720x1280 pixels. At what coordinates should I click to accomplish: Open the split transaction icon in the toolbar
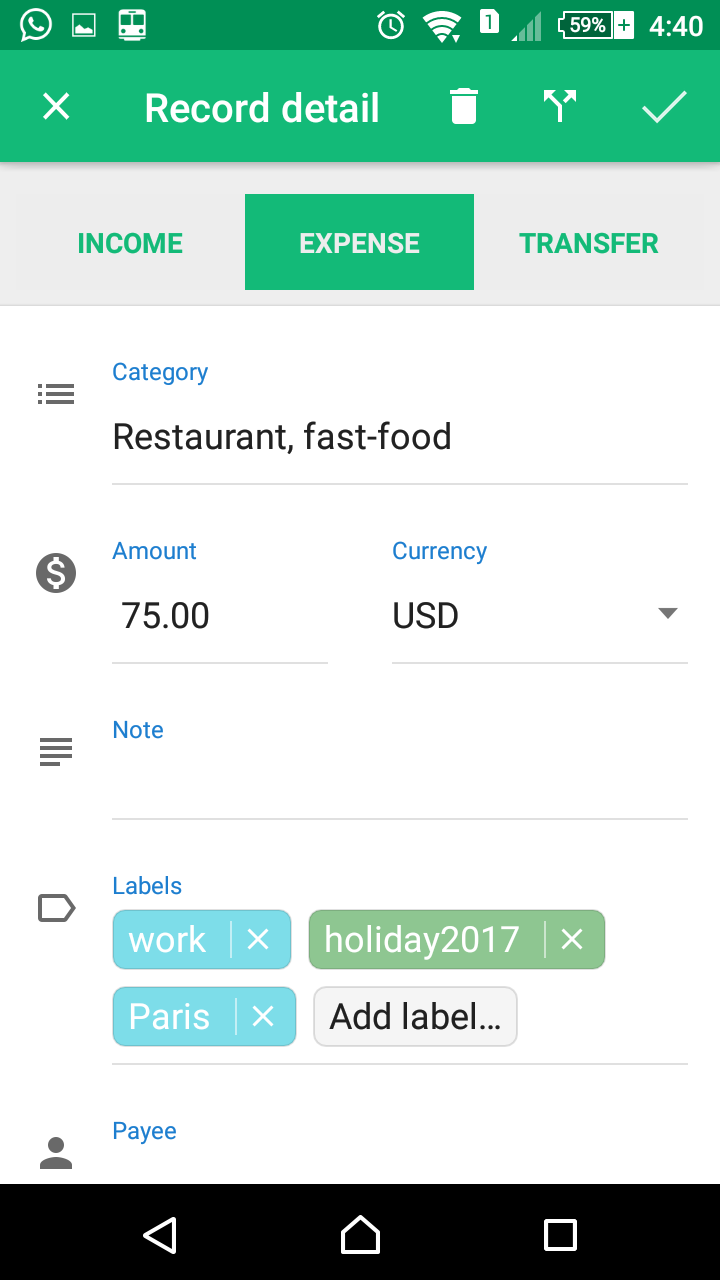tap(560, 106)
